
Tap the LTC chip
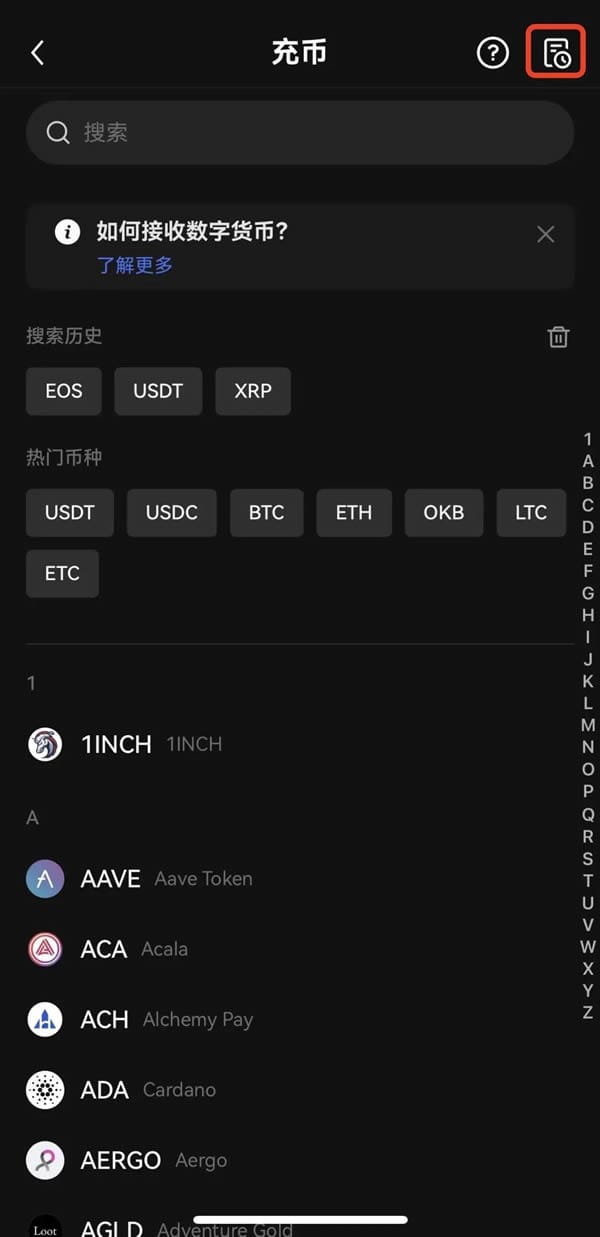click(x=531, y=513)
